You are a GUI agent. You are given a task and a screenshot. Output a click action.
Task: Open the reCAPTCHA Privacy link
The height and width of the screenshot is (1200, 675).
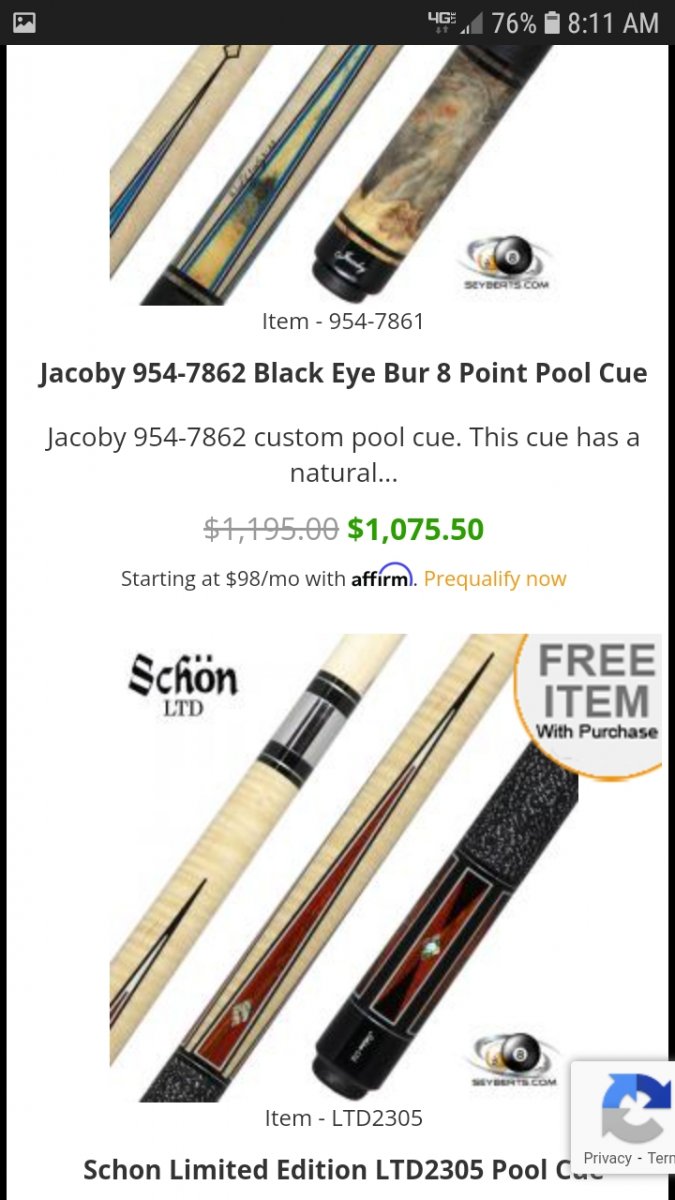pyautogui.click(x=607, y=1158)
